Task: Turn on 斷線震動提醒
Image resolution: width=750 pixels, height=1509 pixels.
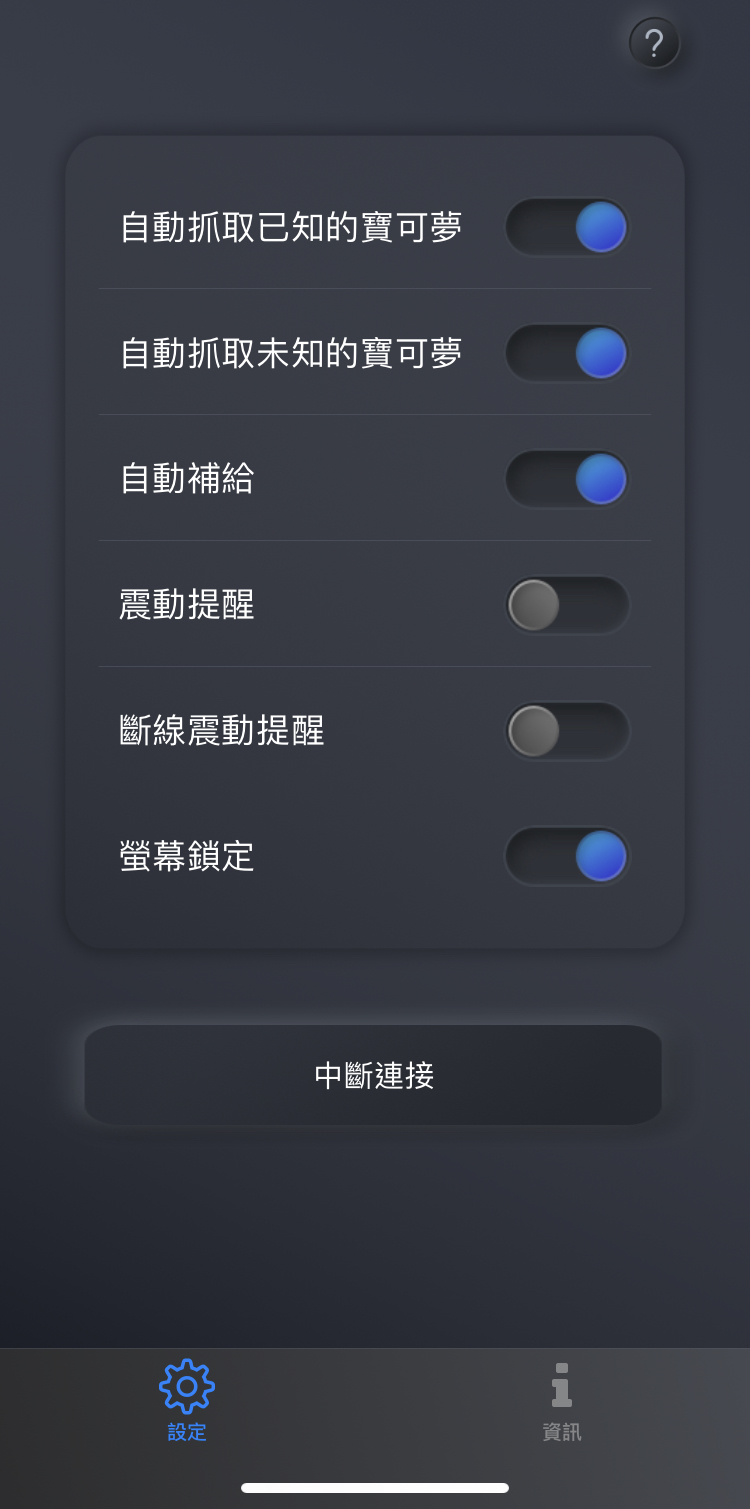Action: (567, 731)
